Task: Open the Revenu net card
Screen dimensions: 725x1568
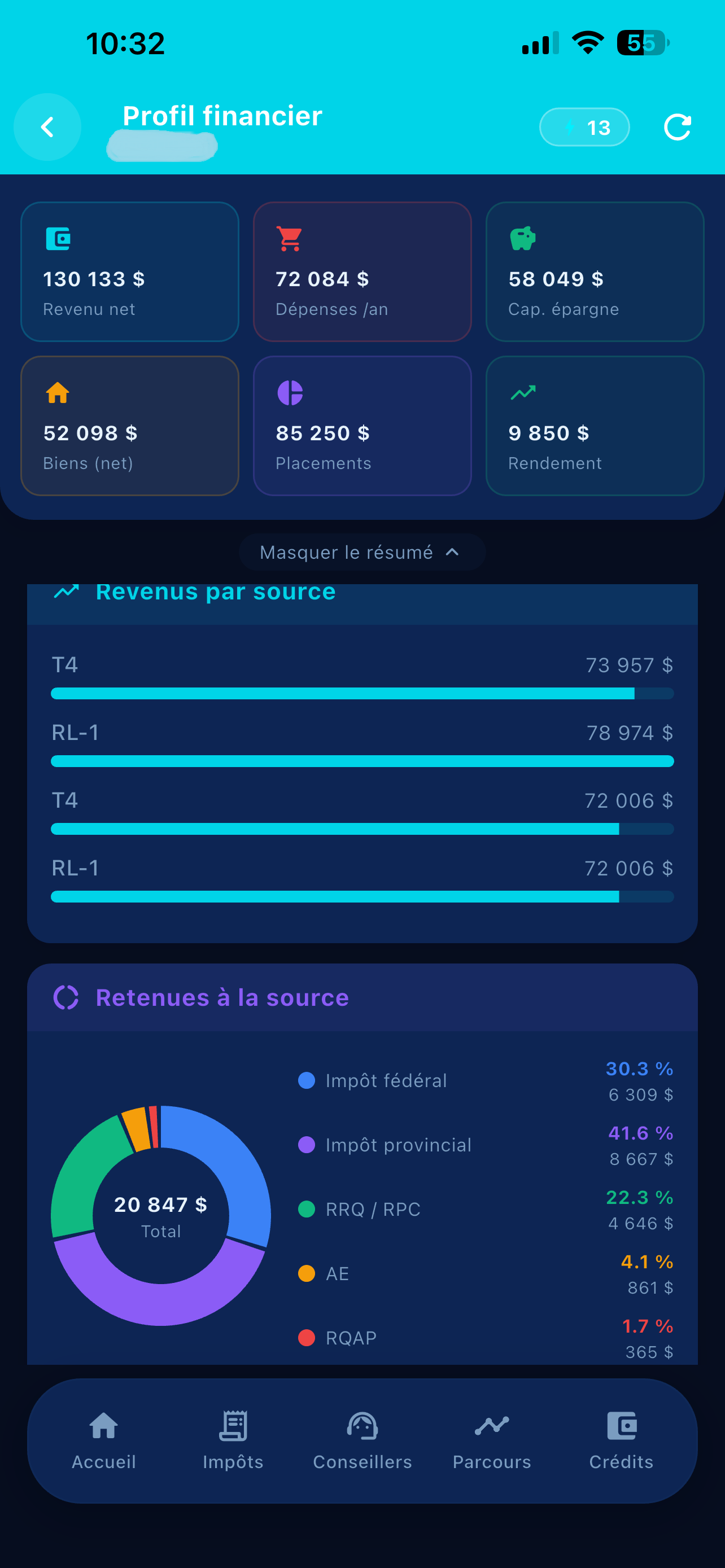Action: tap(130, 271)
